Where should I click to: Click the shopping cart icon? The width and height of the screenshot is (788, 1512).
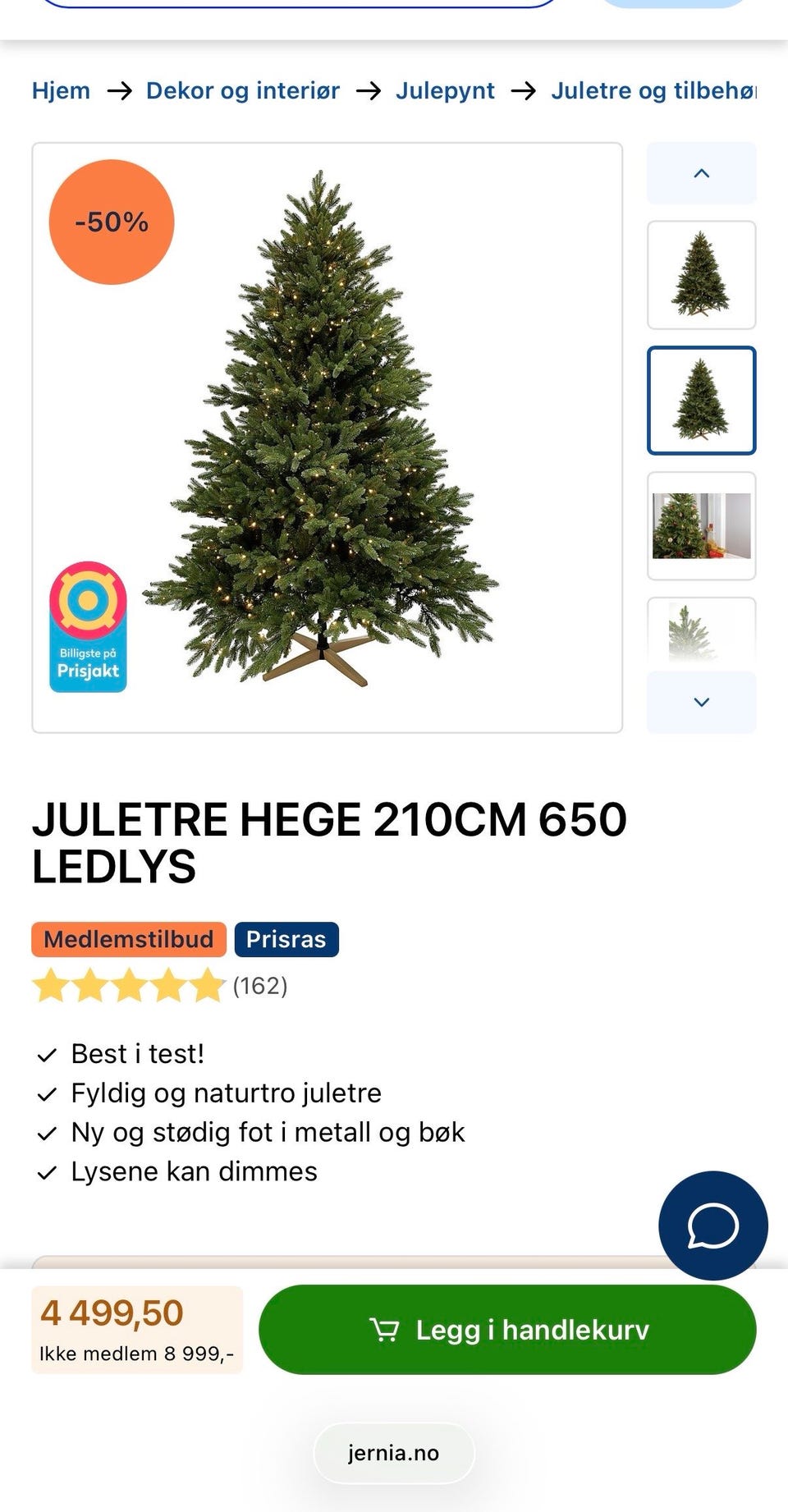coord(386,1330)
